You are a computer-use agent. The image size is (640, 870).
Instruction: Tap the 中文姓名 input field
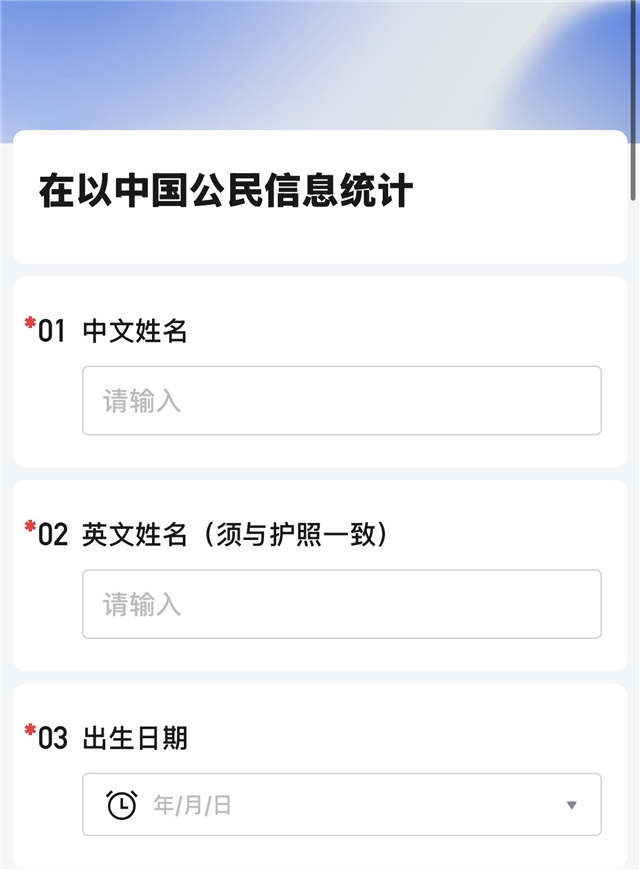tap(341, 401)
